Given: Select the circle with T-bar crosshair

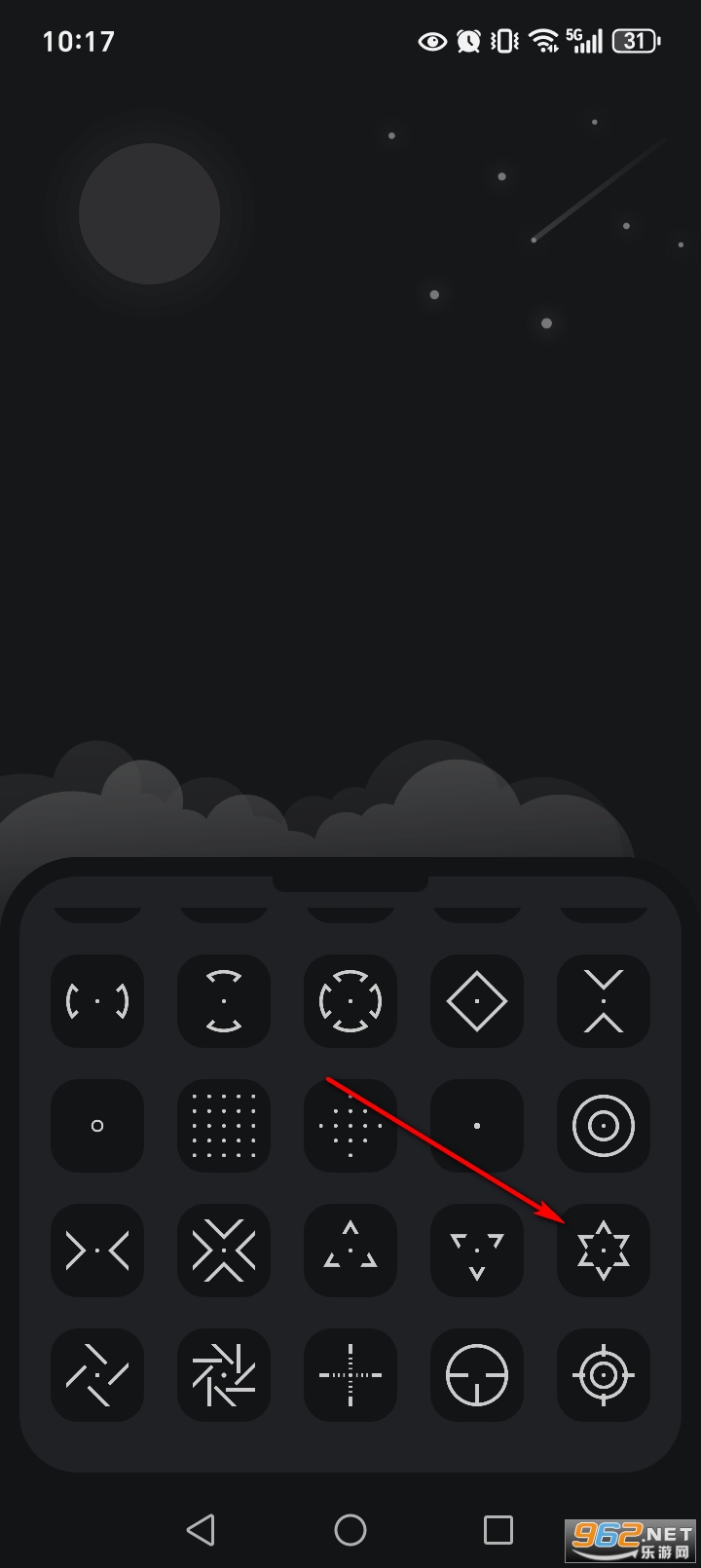Looking at the screenshot, I should 477,1375.
